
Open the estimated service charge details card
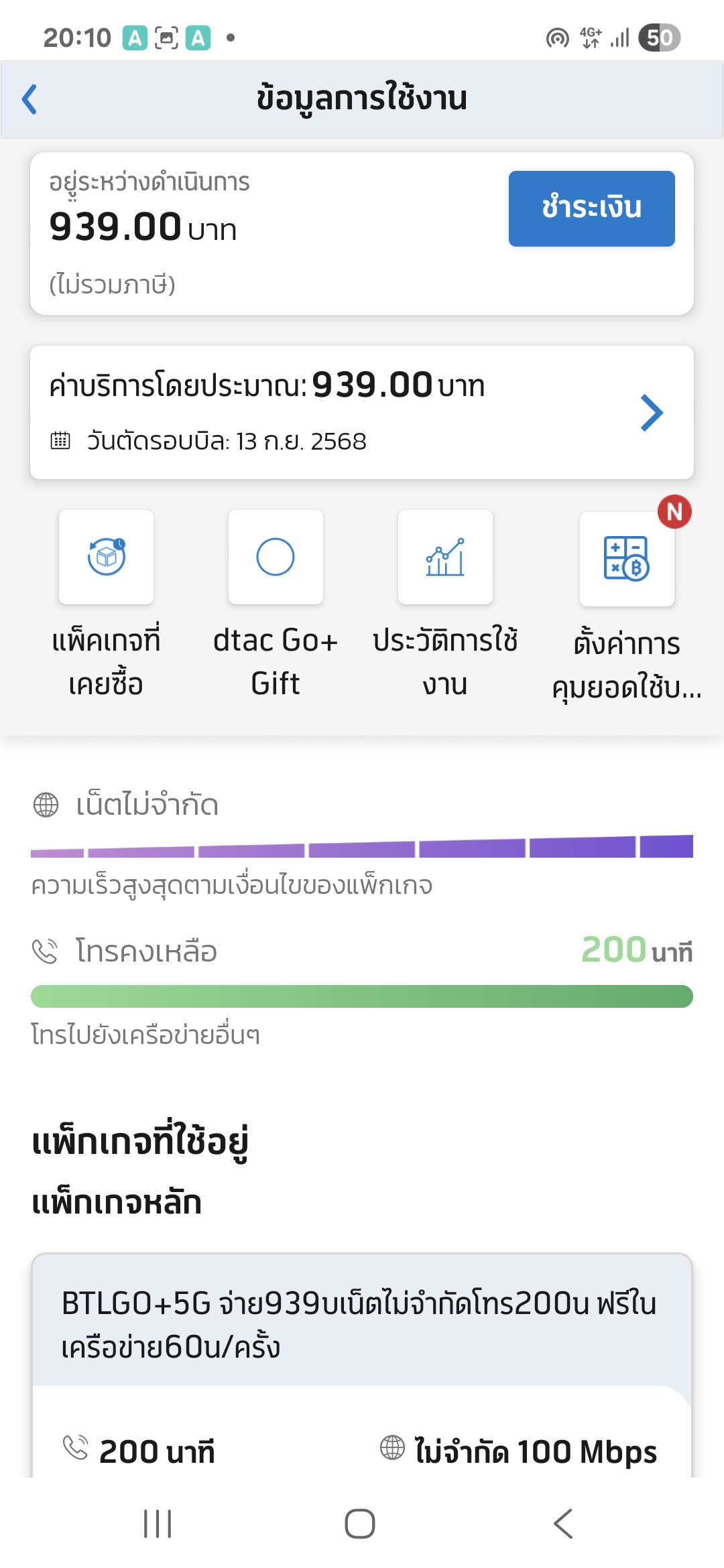pyautogui.click(x=362, y=412)
